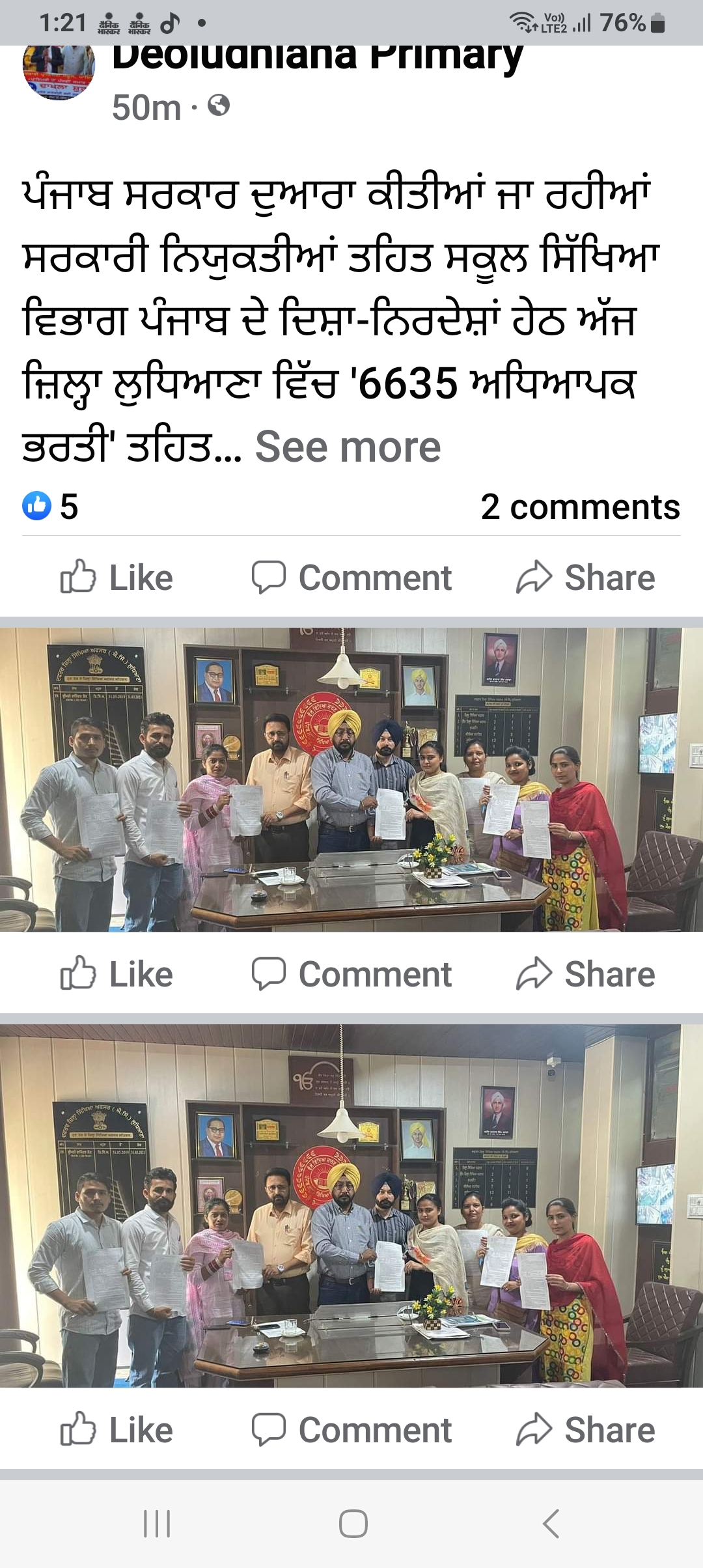Comment on the first group photo

click(351, 974)
